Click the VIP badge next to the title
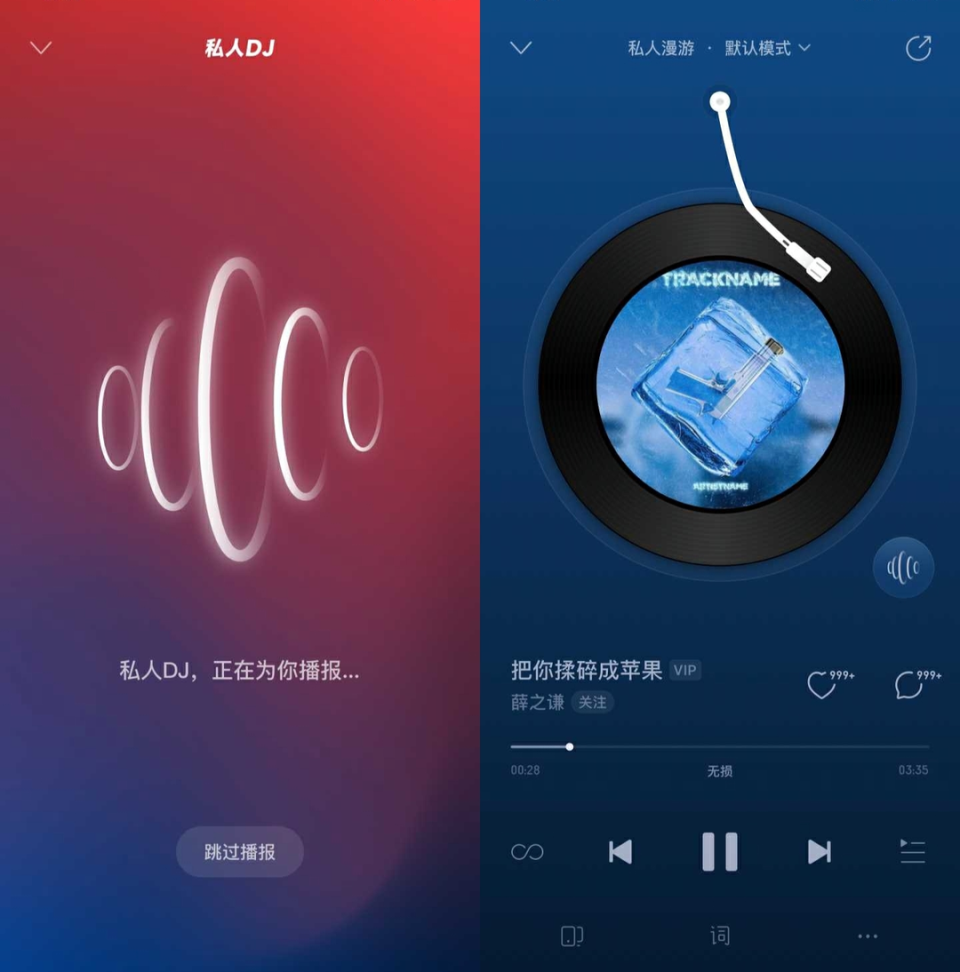960x972 pixels. tap(684, 671)
